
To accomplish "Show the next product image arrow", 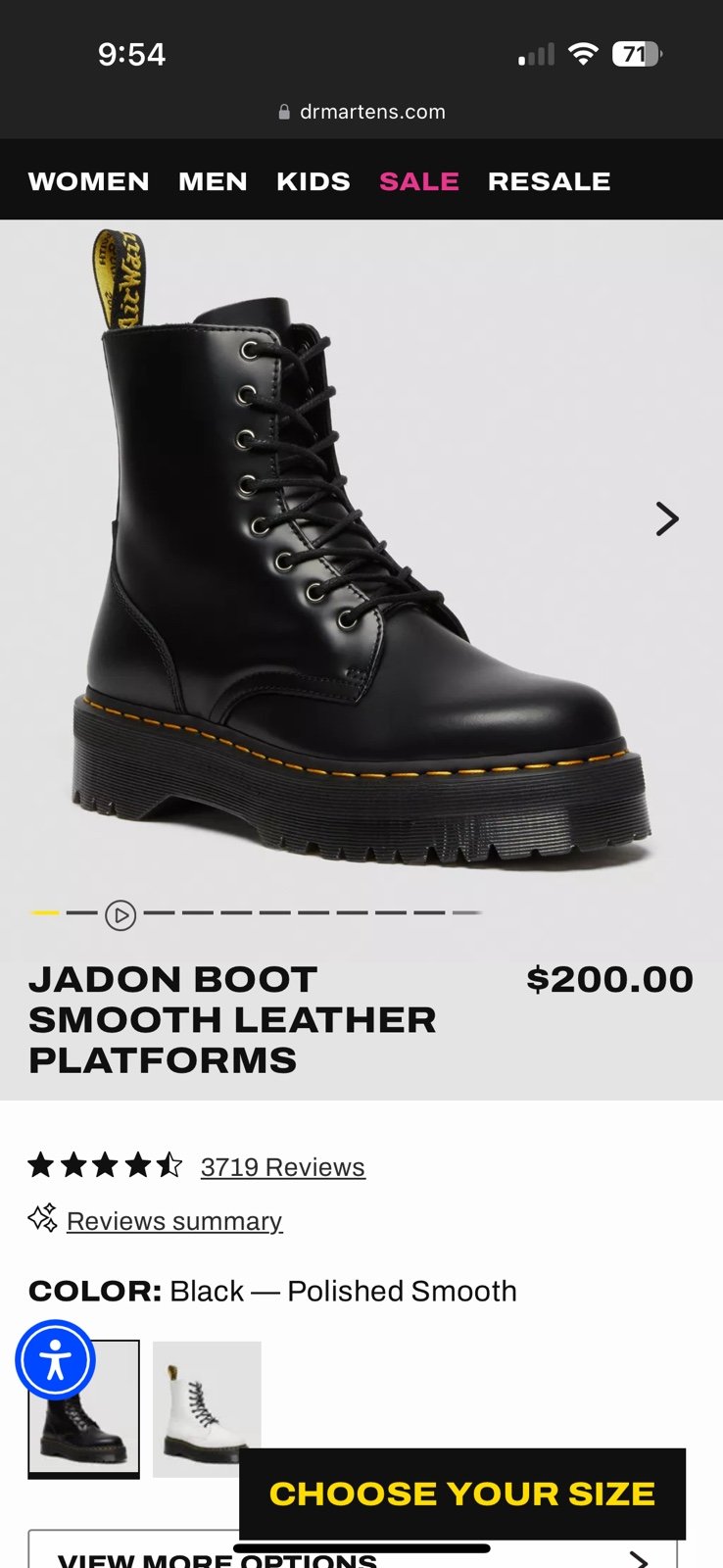I will click(x=667, y=518).
